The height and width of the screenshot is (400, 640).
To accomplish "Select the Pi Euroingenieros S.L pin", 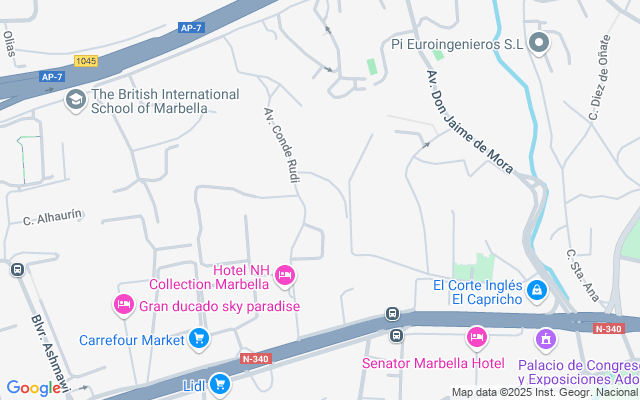I will pyautogui.click(x=539, y=43).
